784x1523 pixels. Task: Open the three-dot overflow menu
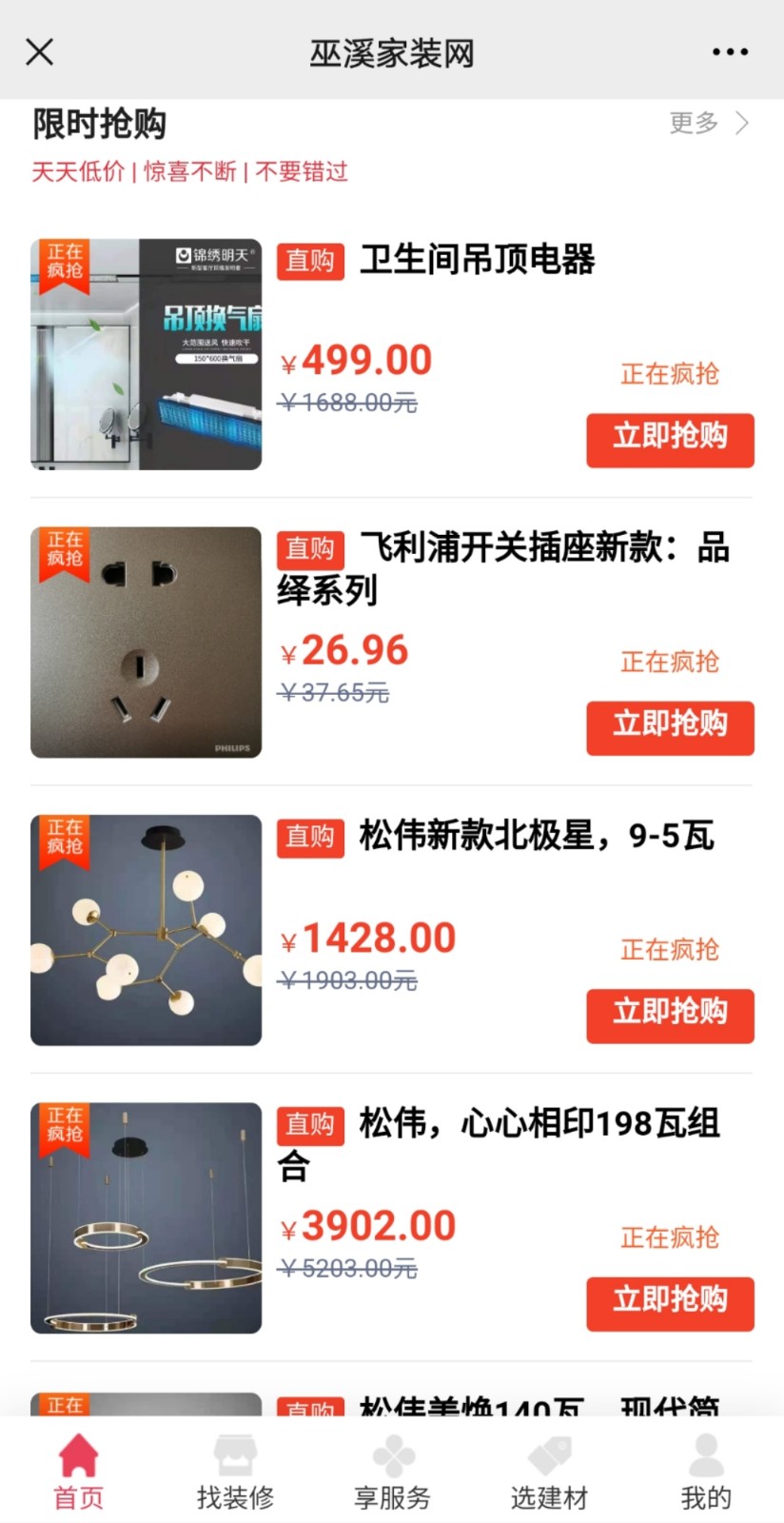pos(730,52)
